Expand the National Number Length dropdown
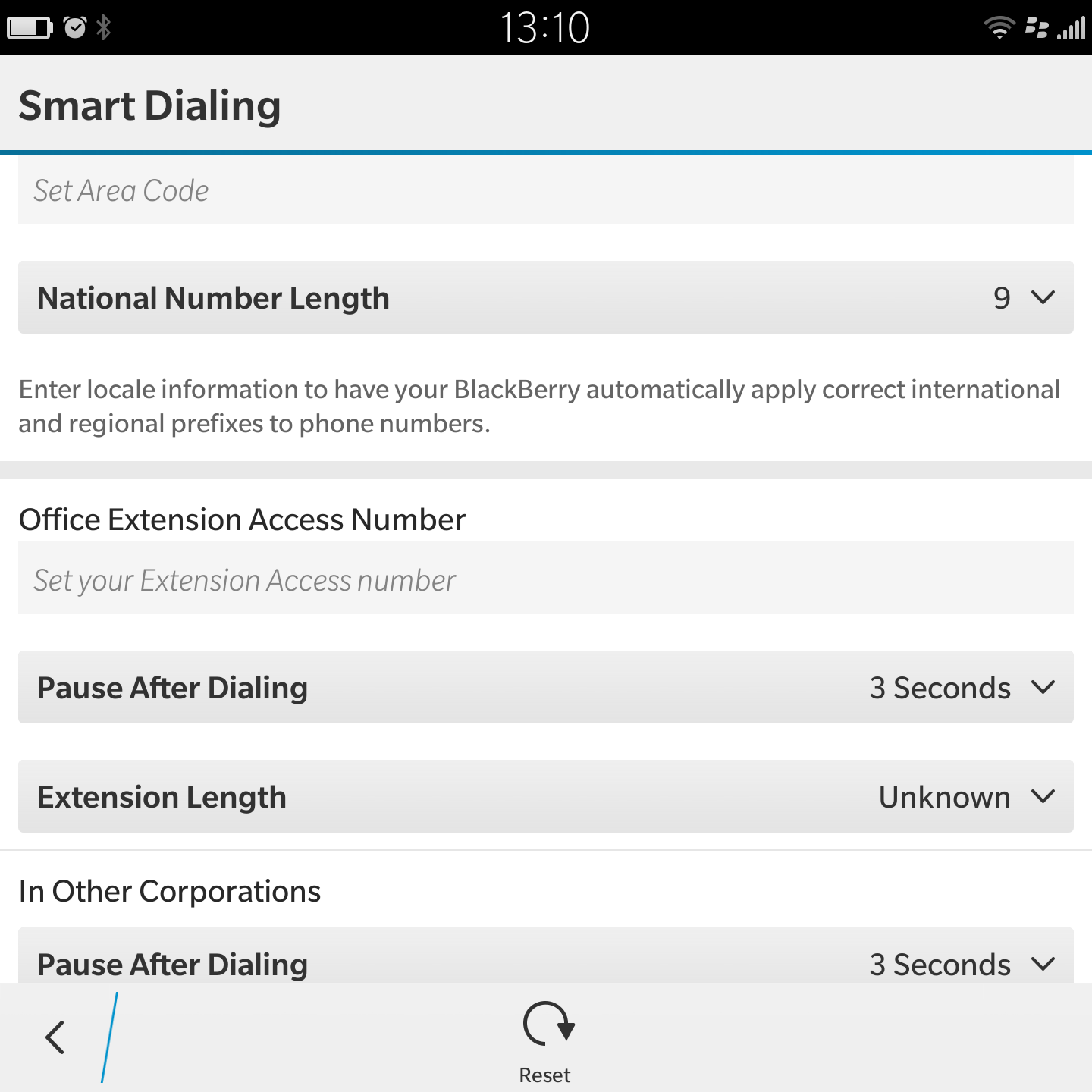1092x1092 pixels. (544, 297)
